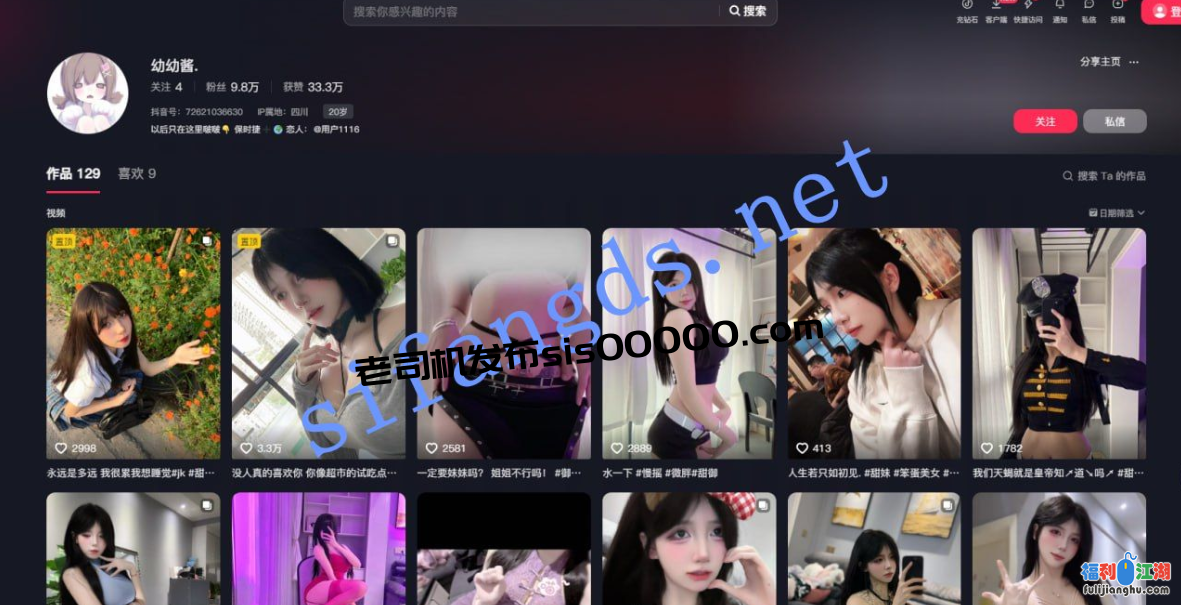Viewport: 1181px width, 605px height.
Task: Expand the 日期筛选 date filter
Action: click(x=1116, y=213)
